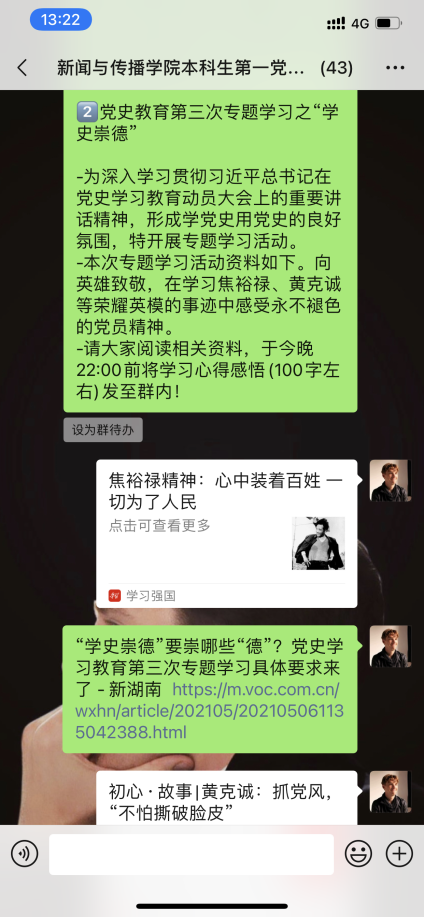Viewport: 424px width, 917px height.
Task: Focus the message text field
Action: point(191,854)
